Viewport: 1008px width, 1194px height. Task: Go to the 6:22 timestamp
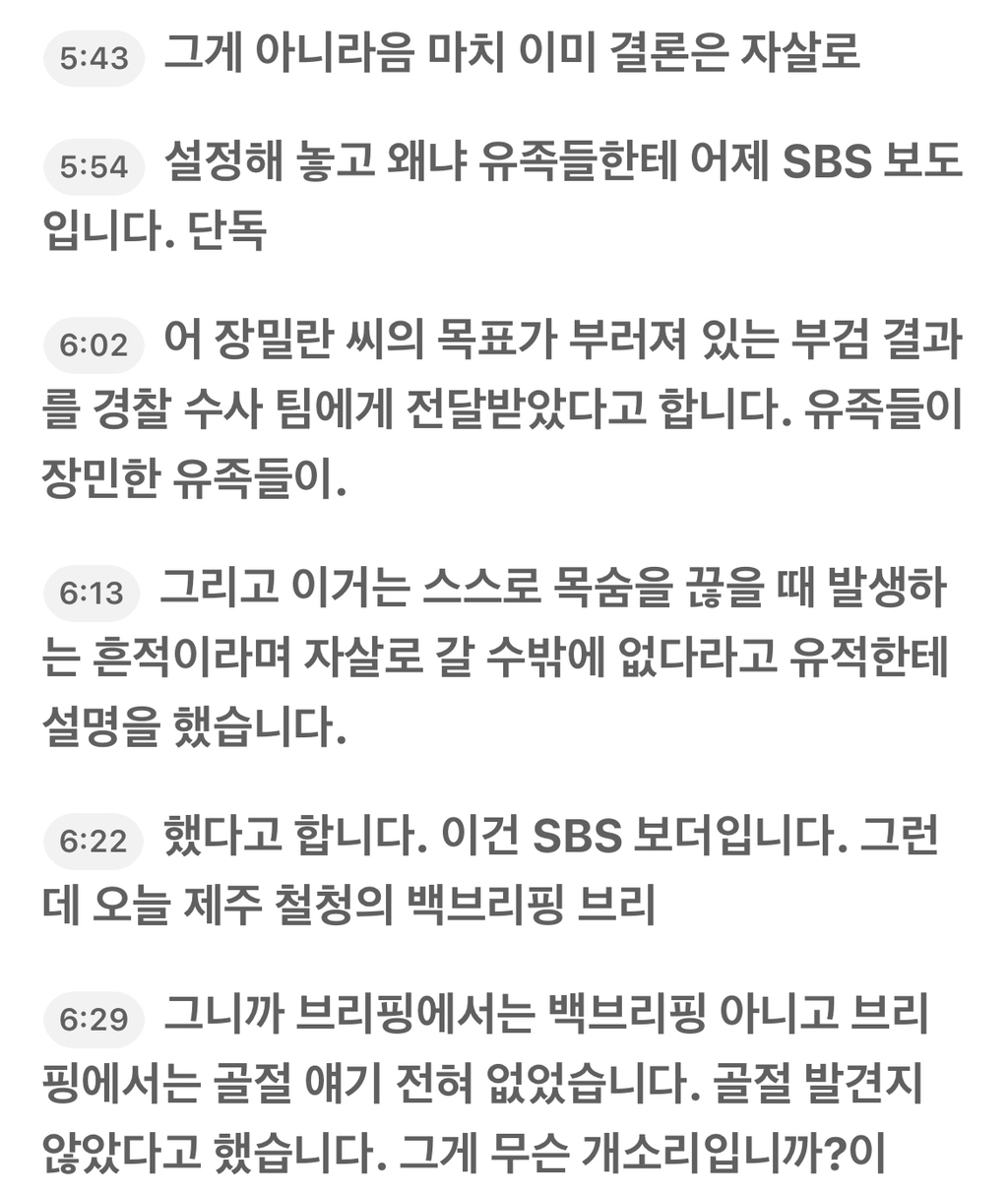tap(94, 842)
